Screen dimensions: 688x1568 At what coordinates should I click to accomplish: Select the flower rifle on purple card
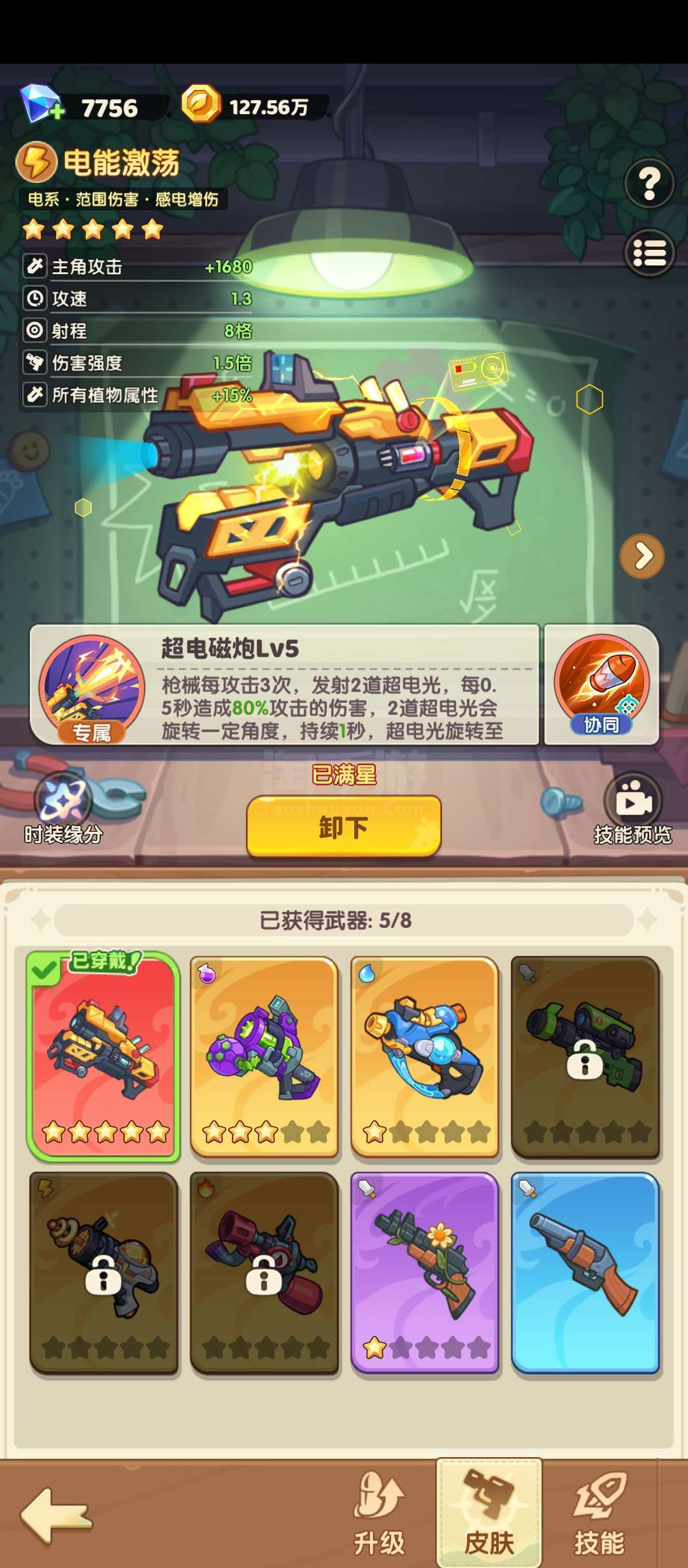click(x=425, y=1272)
